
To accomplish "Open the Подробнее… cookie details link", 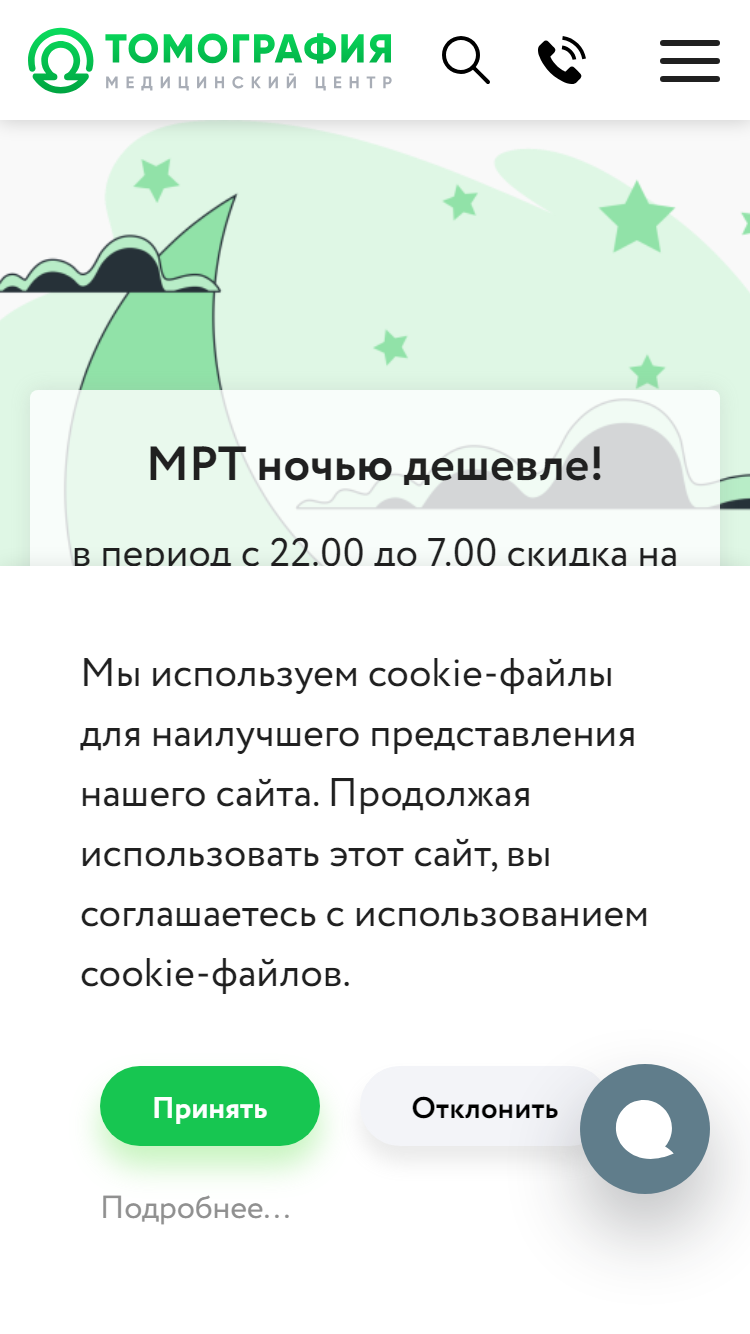I will [x=196, y=1208].
